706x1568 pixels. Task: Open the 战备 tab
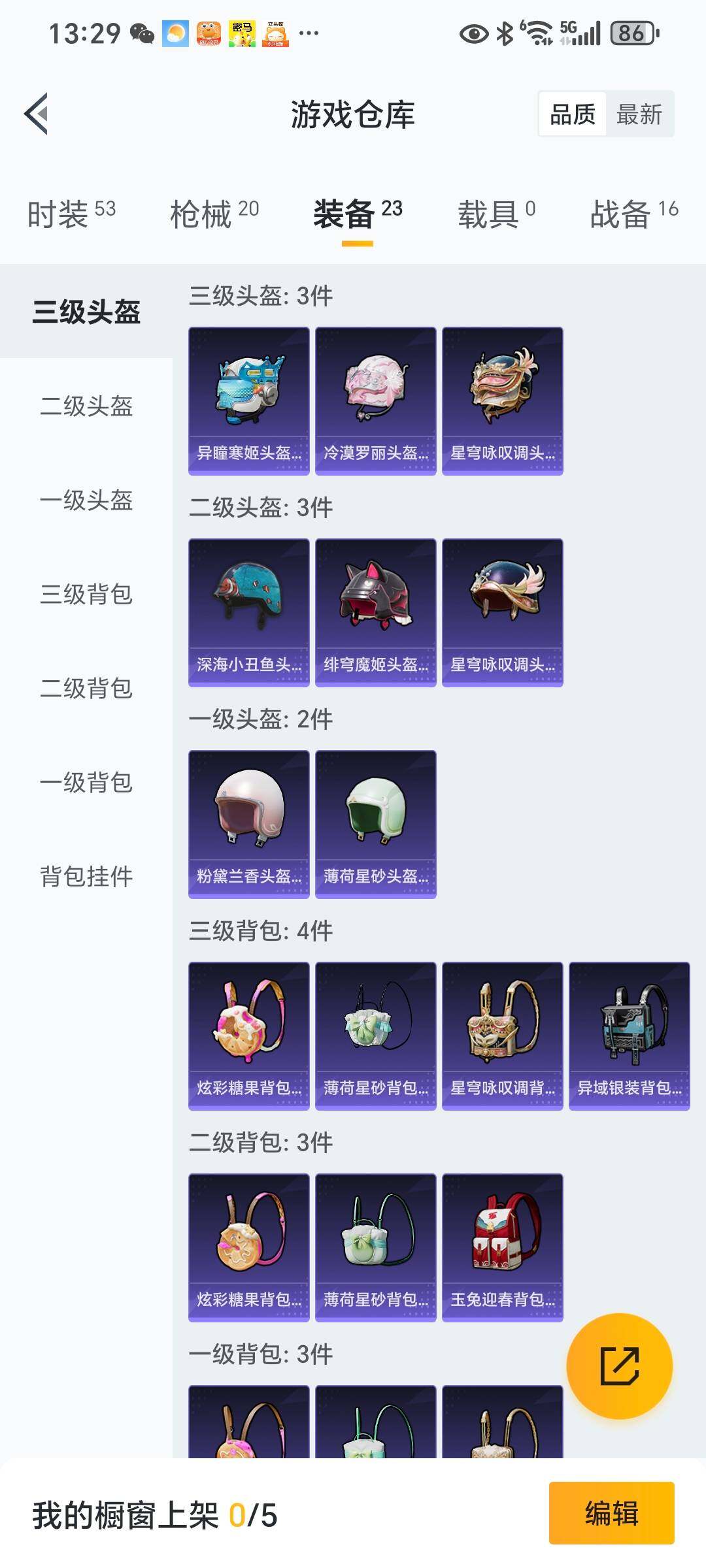point(634,214)
